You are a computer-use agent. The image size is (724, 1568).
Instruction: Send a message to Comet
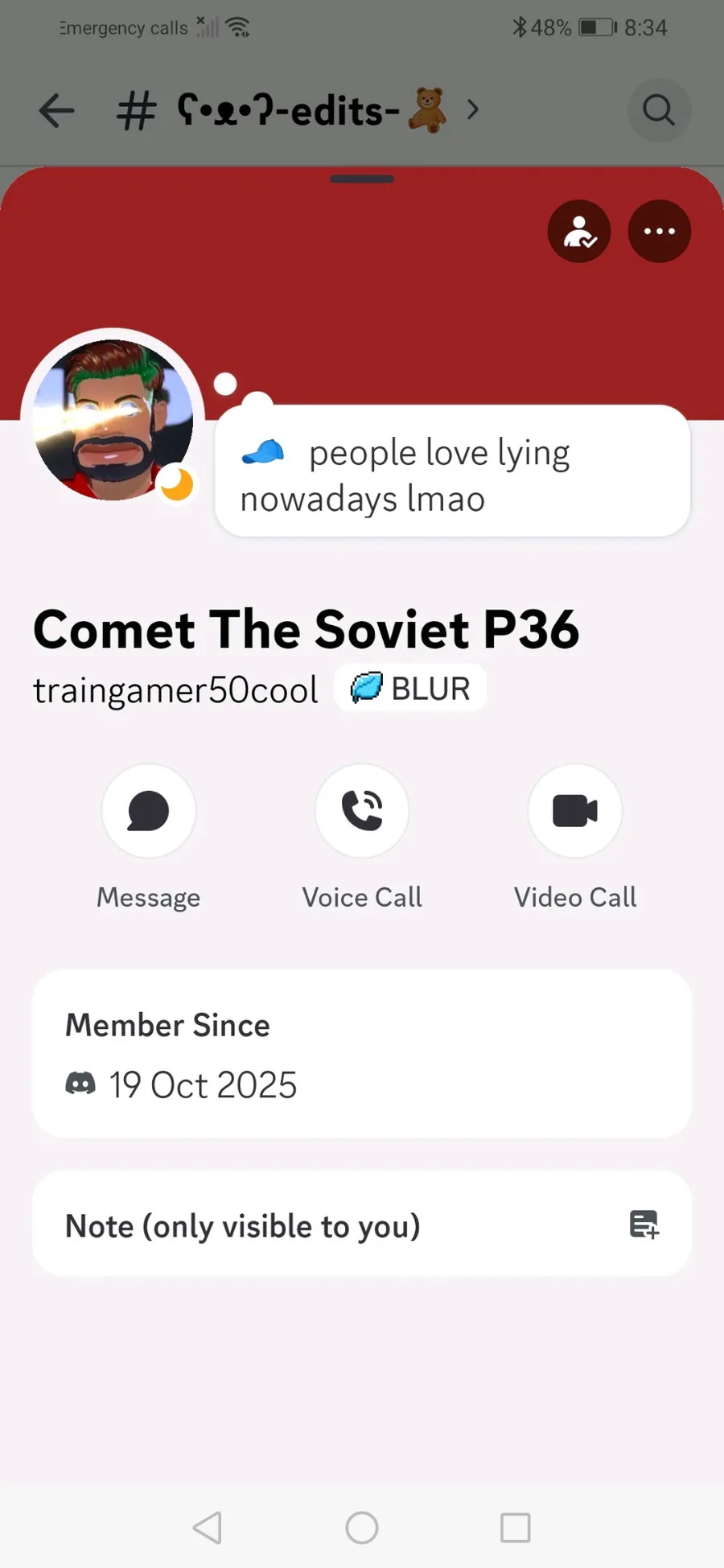(149, 811)
